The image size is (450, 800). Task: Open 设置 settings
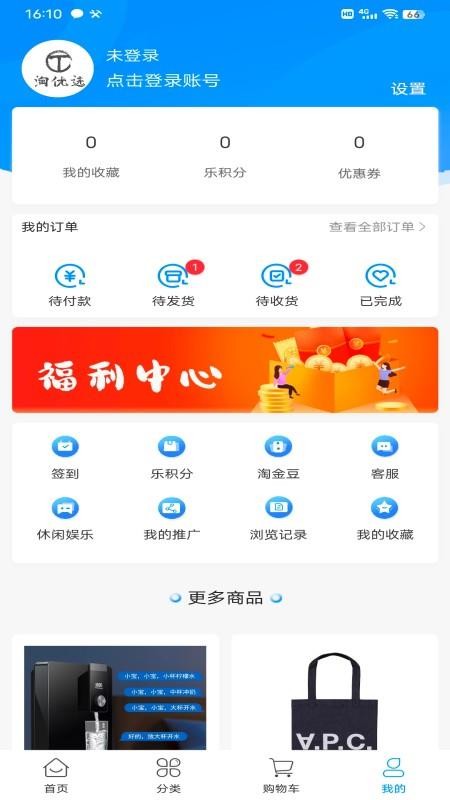point(408,89)
